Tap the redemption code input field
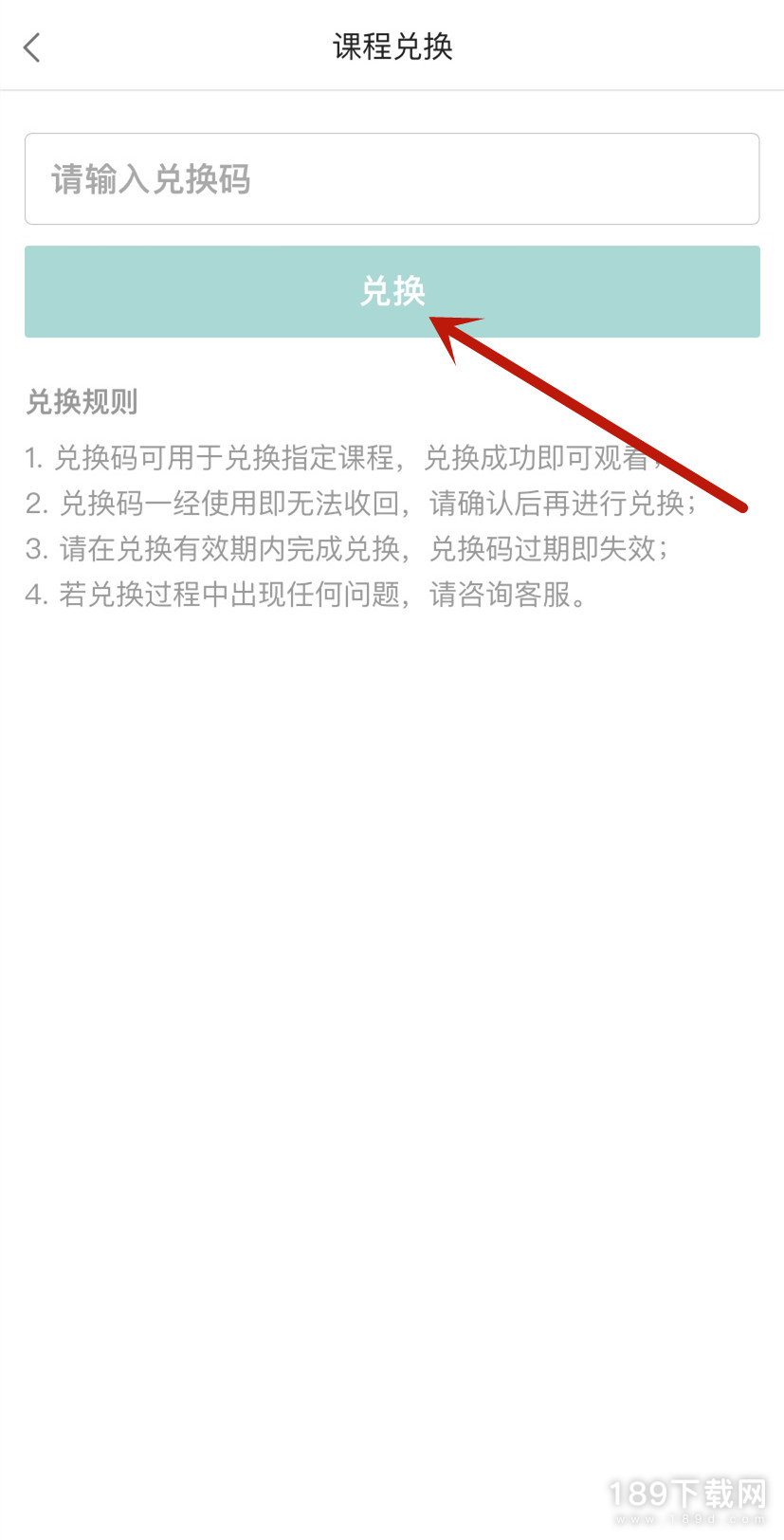This screenshot has height=1540, width=784. pyautogui.click(x=392, y=179)
